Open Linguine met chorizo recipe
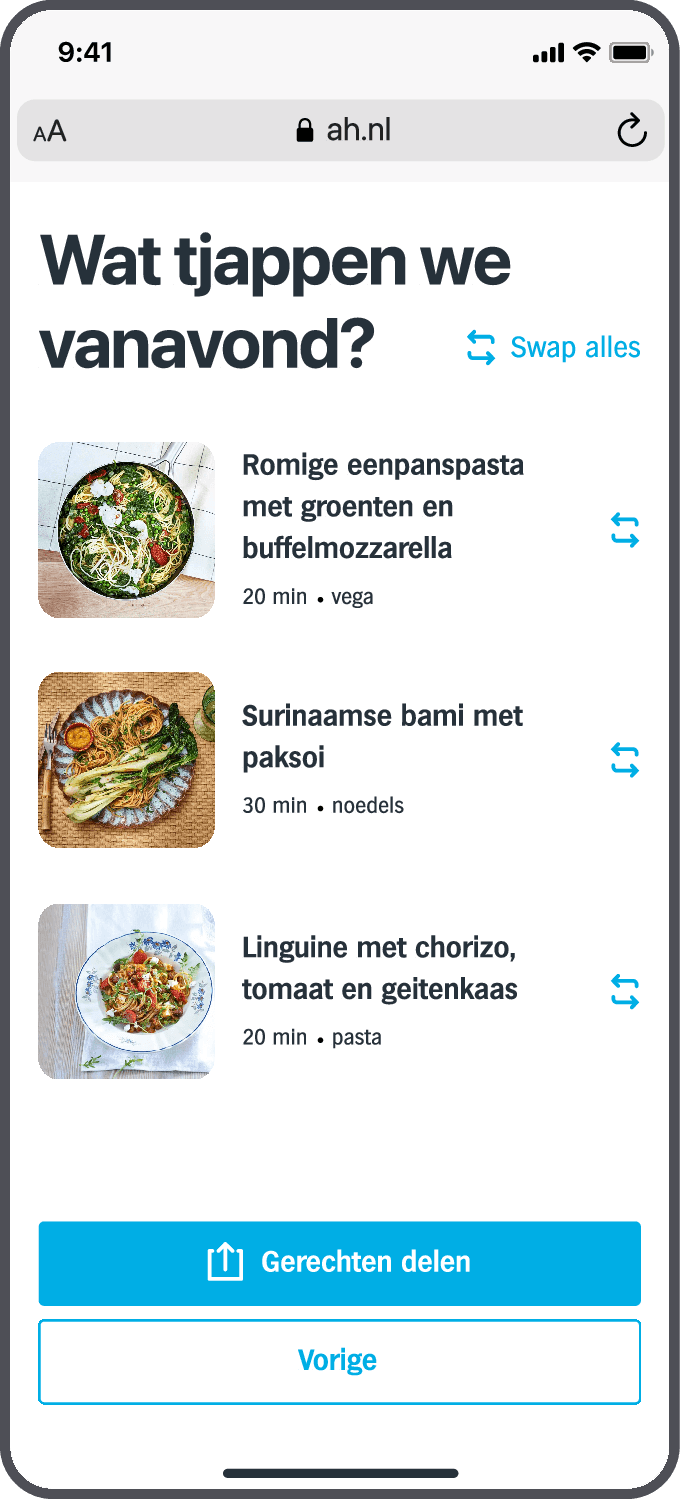The width and height of the screenshot is (680, 1499). [x=379, y=968]
